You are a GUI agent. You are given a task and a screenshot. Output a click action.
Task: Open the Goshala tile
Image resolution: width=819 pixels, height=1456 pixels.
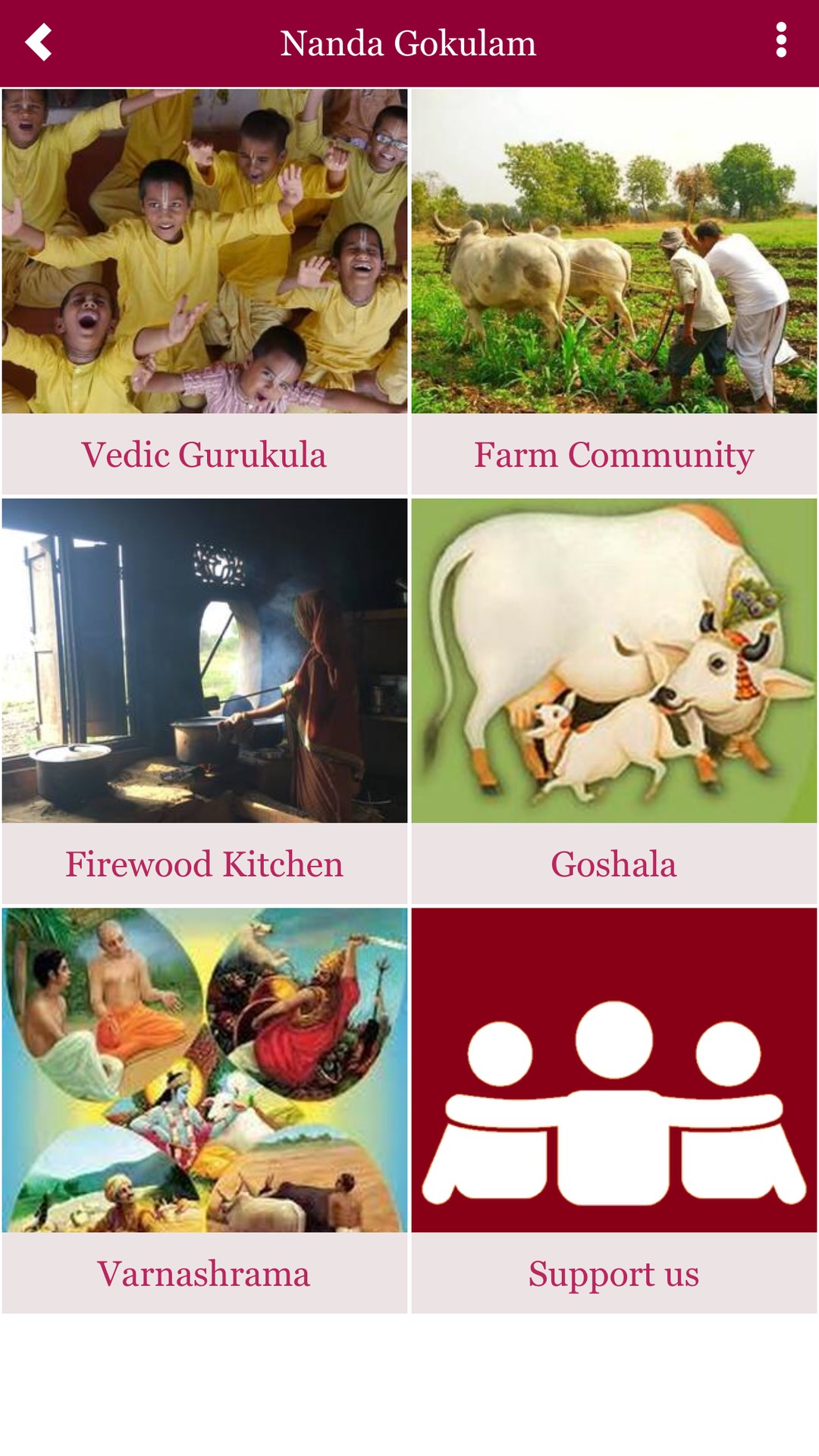click(x=614, y=701)
